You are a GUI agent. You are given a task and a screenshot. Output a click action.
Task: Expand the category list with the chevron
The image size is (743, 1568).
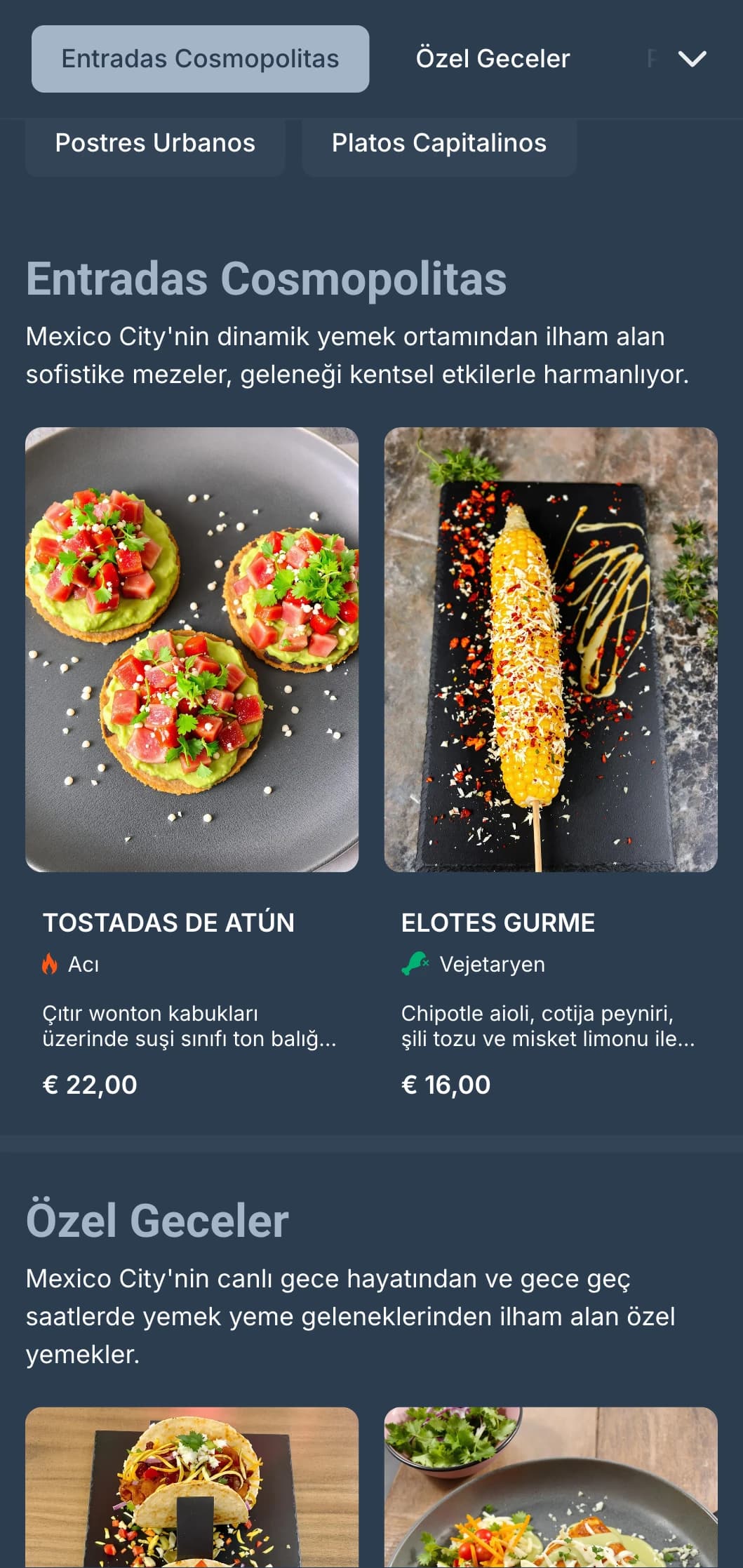[x=692, y=59]
